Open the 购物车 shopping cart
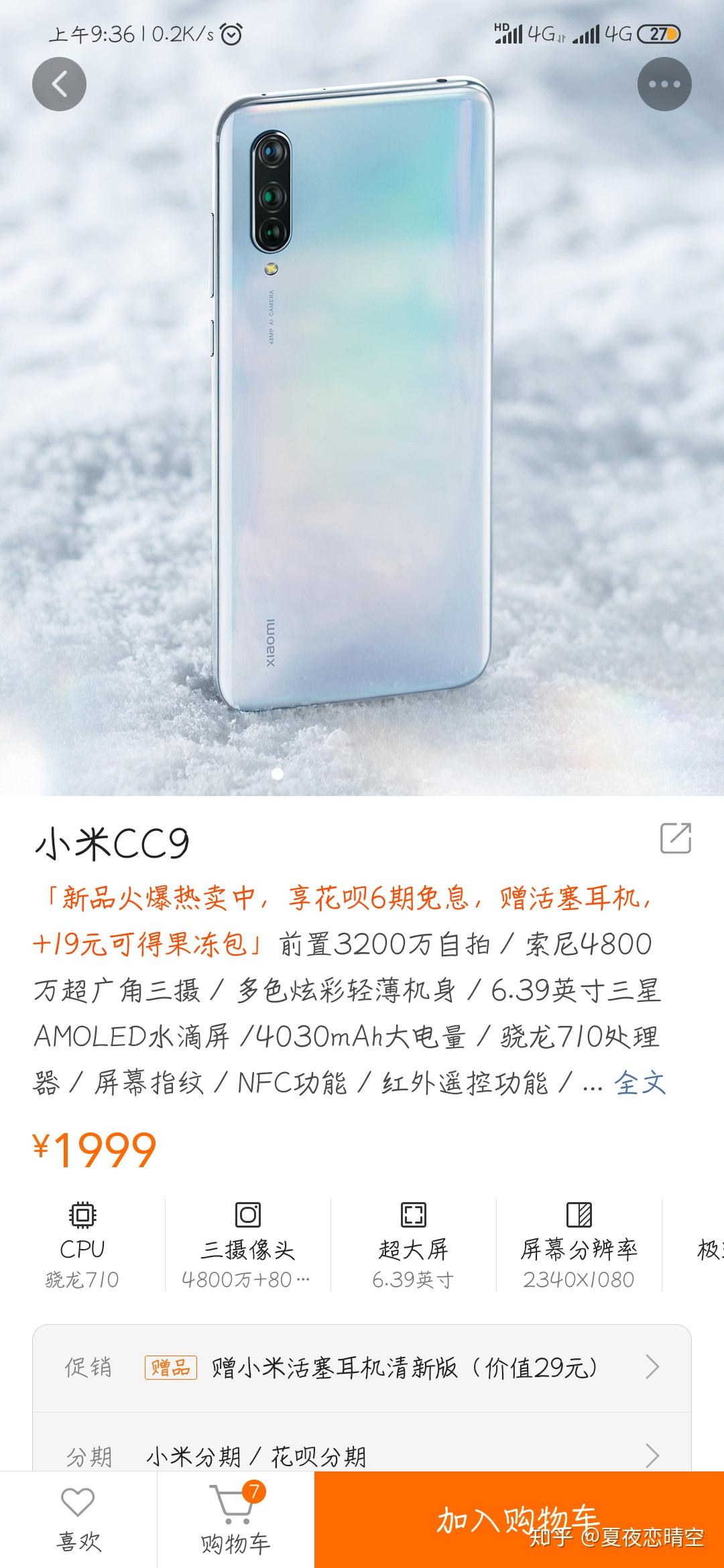Screen dimensions: 724x1568 point(235,1520)
